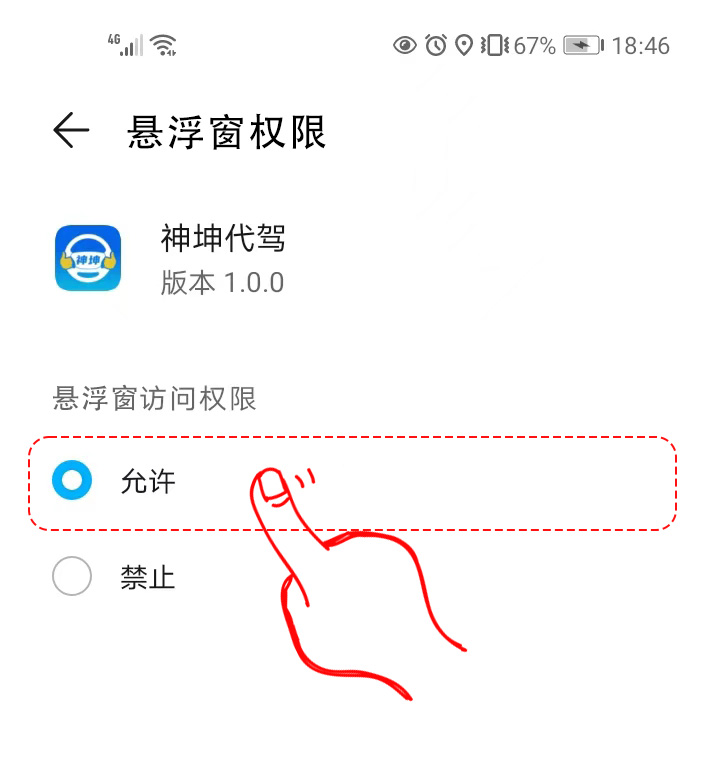
Task: Go back from 悬浮窗权限 page
Action: (x=71, y=131)
